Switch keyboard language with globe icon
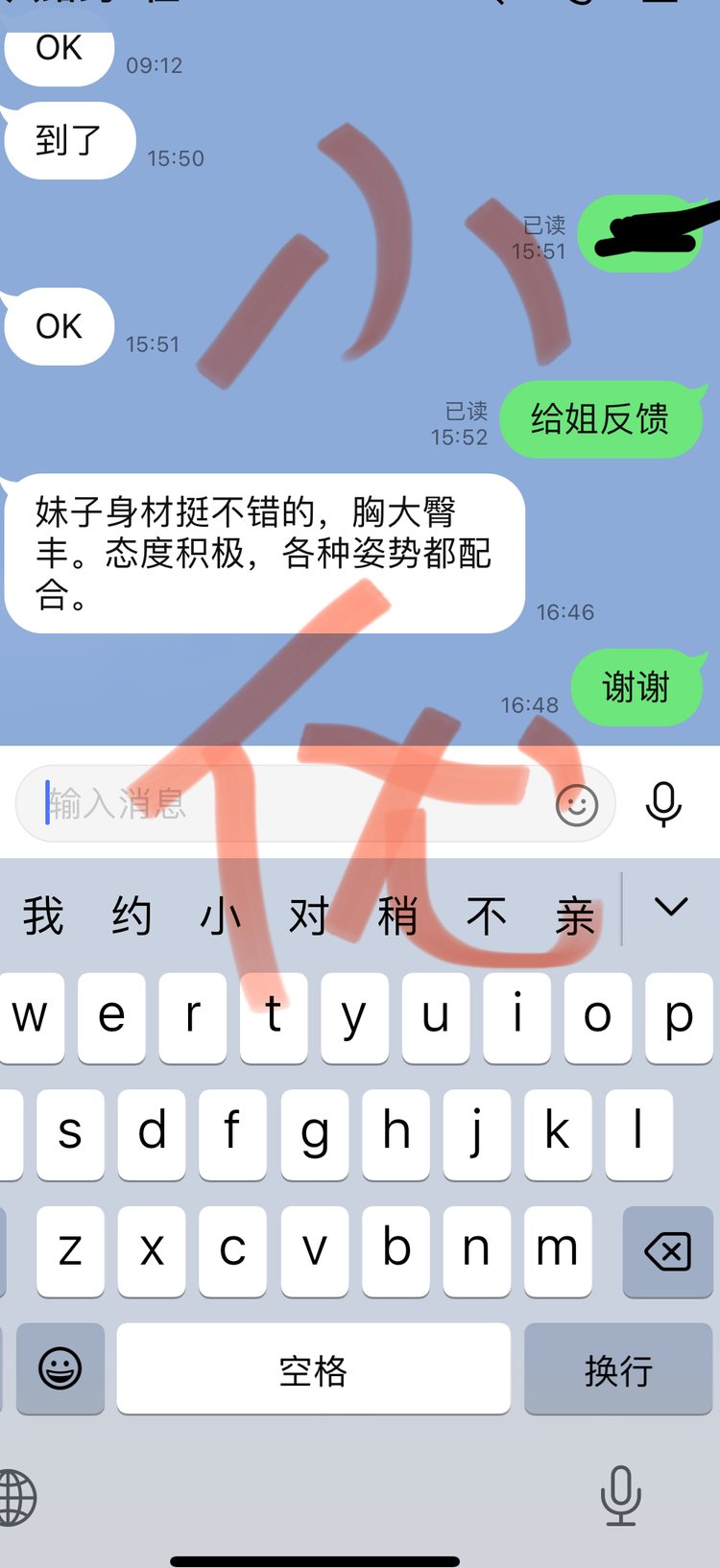This screenshot has height=1568, width=720. 17,1497
